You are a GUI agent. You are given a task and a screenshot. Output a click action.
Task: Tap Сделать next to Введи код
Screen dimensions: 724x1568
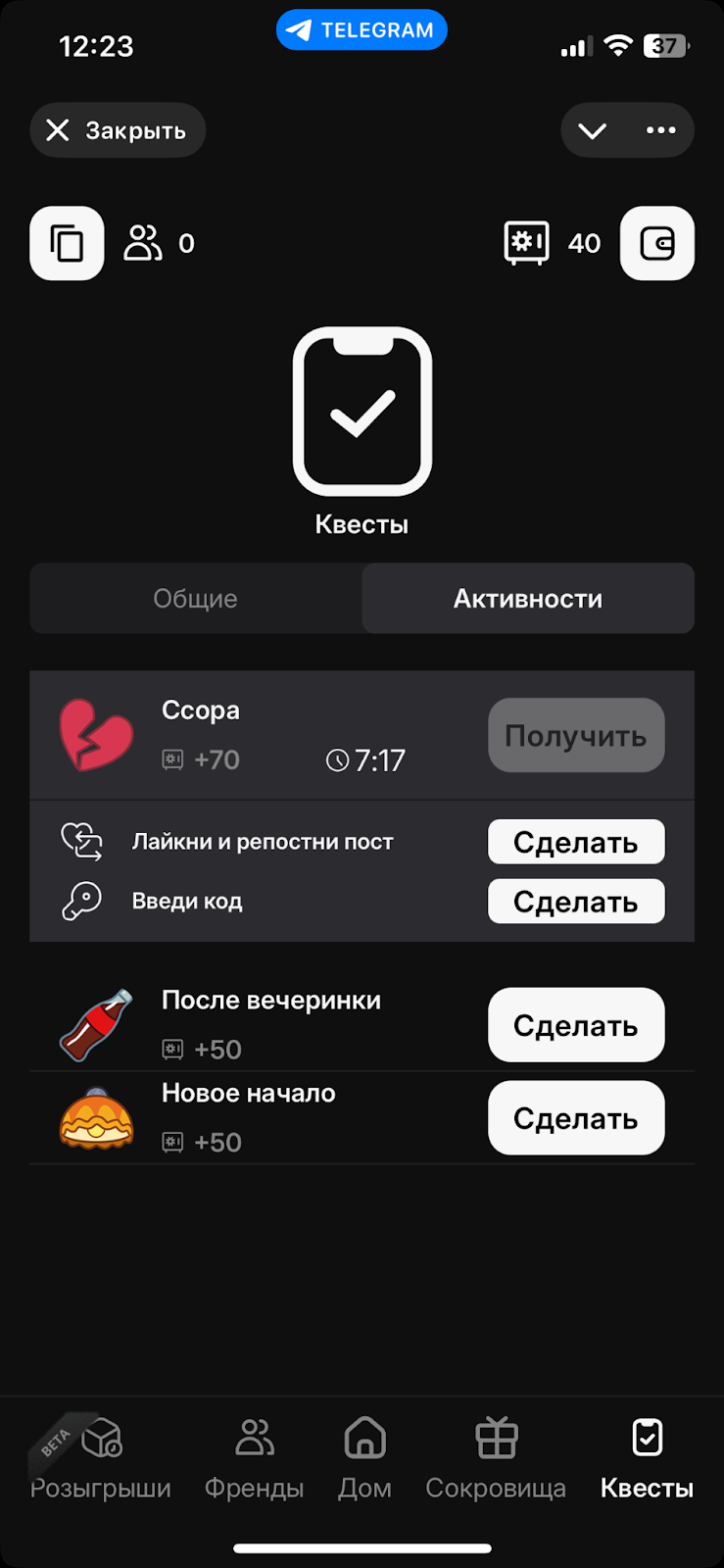coord(576,901)
